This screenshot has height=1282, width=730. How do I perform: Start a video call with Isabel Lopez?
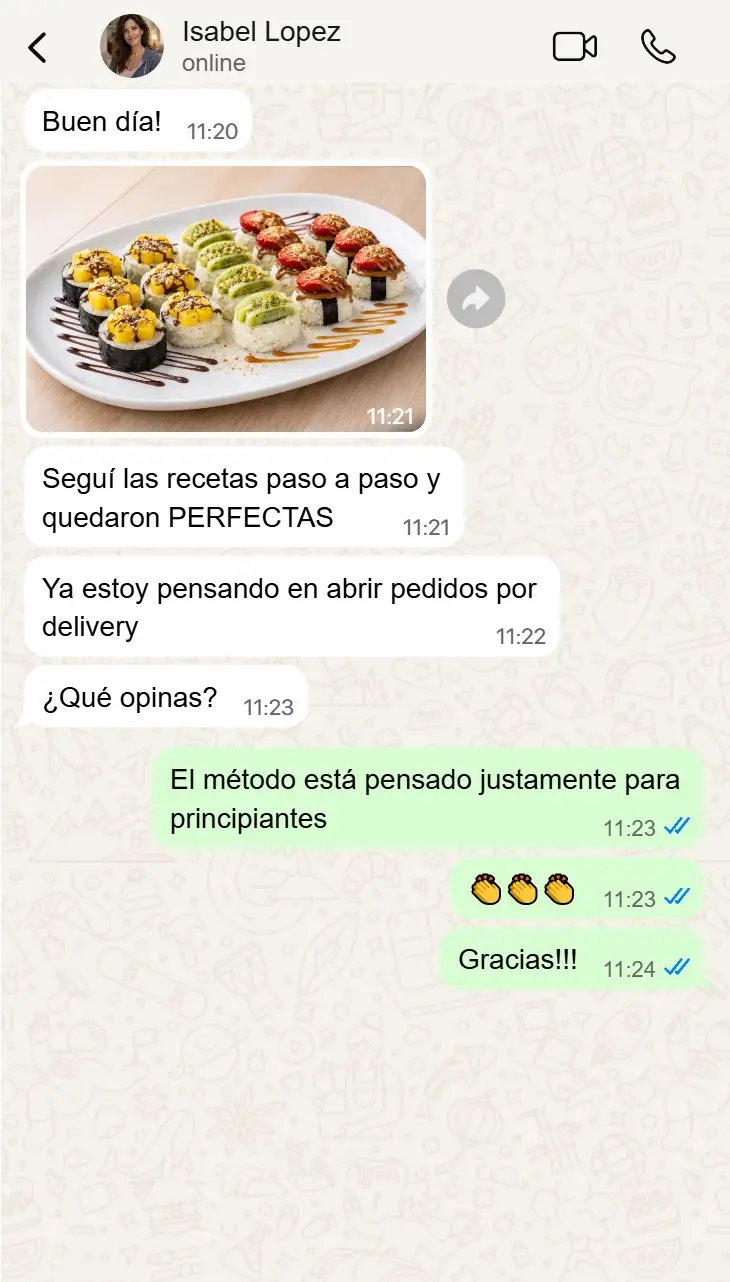575,47
